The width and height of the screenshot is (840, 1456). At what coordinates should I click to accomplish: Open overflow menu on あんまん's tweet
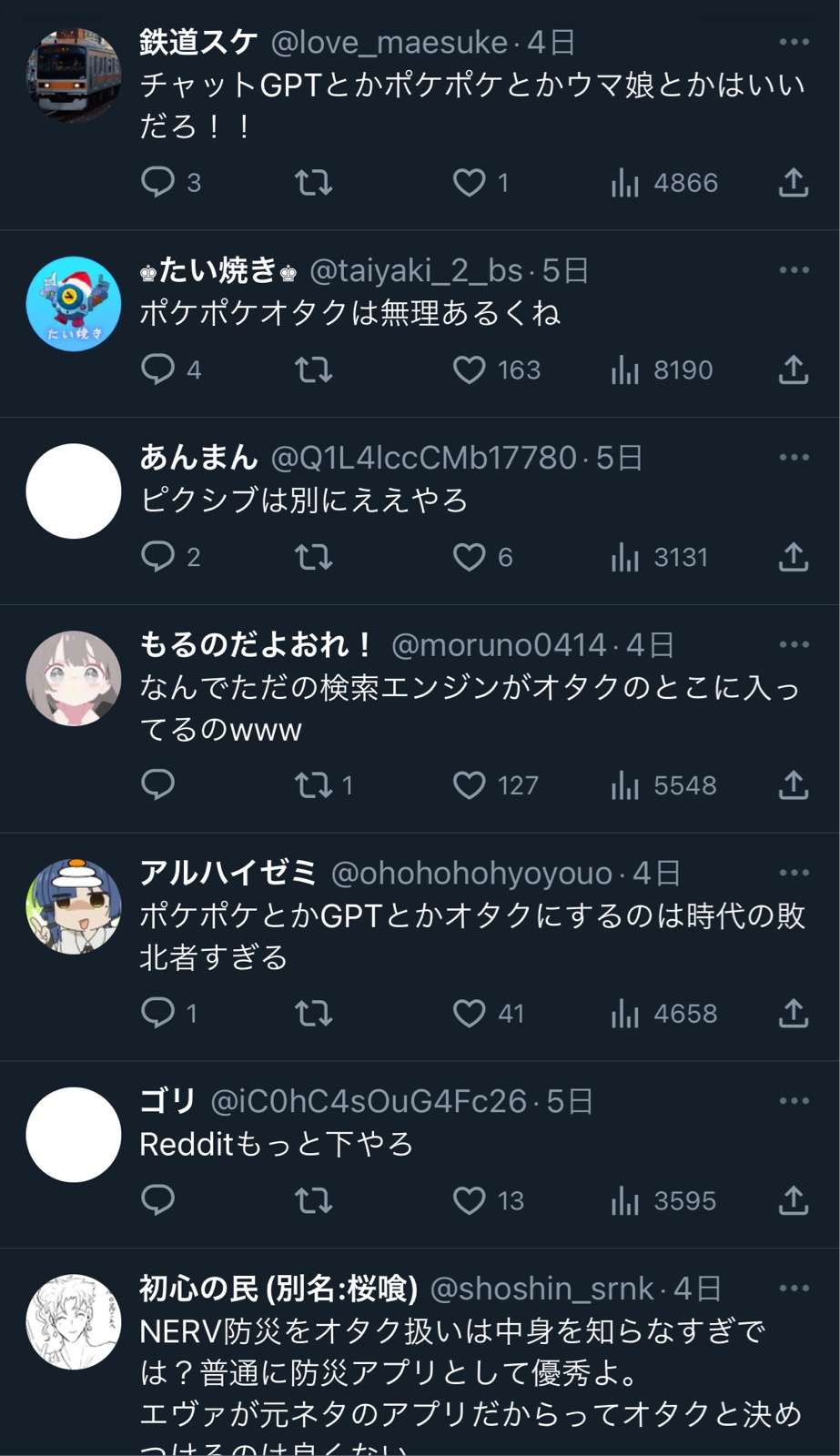point(794,457)
